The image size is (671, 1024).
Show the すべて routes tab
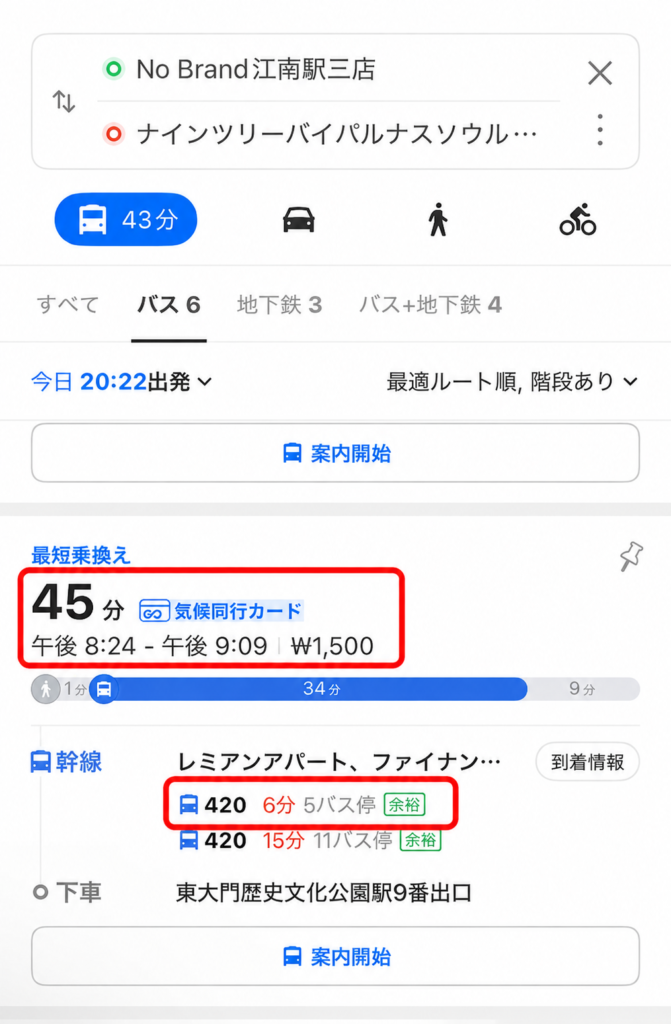[67, 304]
